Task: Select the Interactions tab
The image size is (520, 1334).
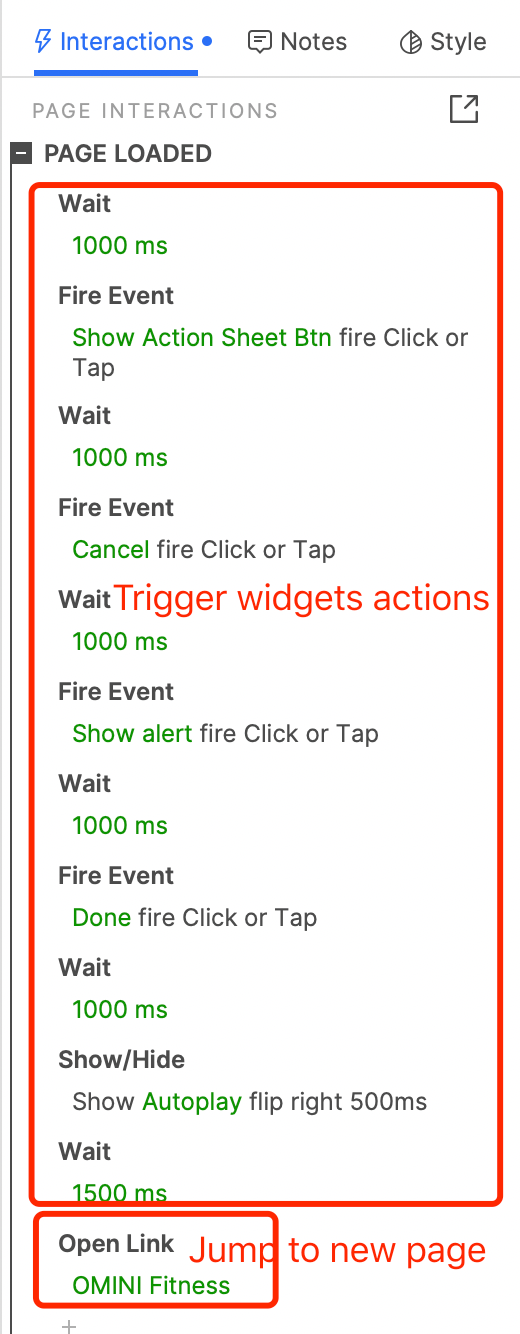Action: point(122,42)
